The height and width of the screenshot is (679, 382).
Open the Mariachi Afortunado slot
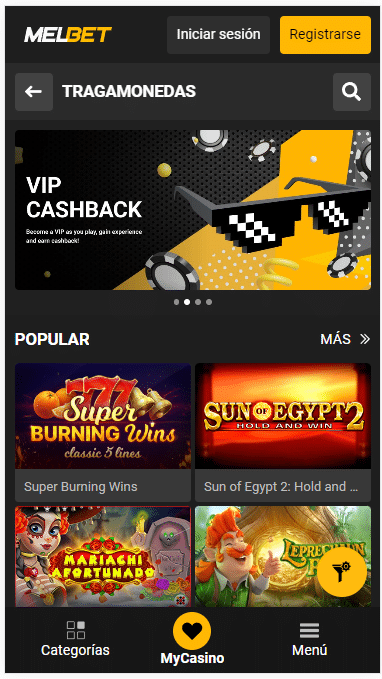click(x=103, y=556)
